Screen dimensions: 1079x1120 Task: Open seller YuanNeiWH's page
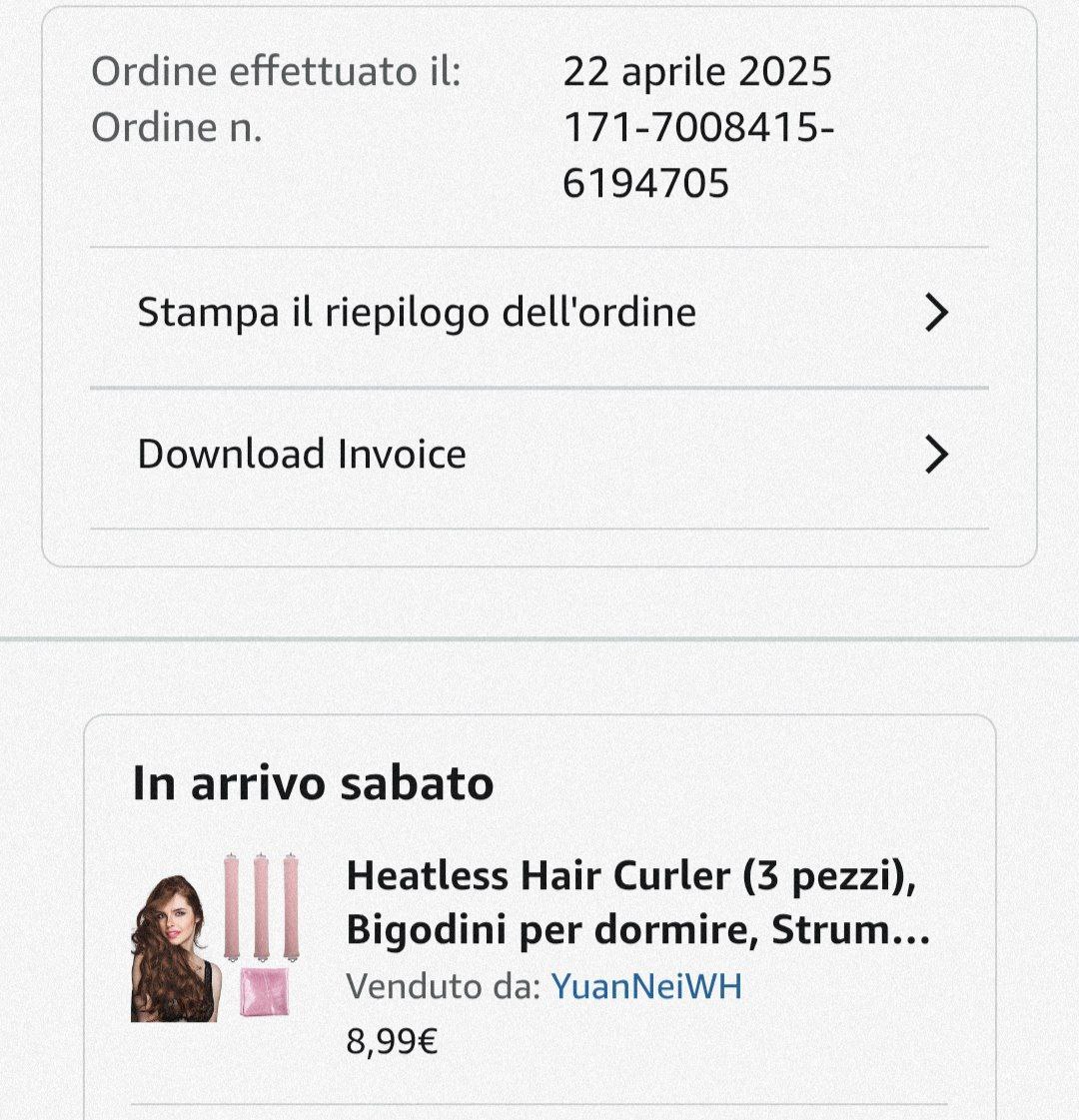pos(646,987)
